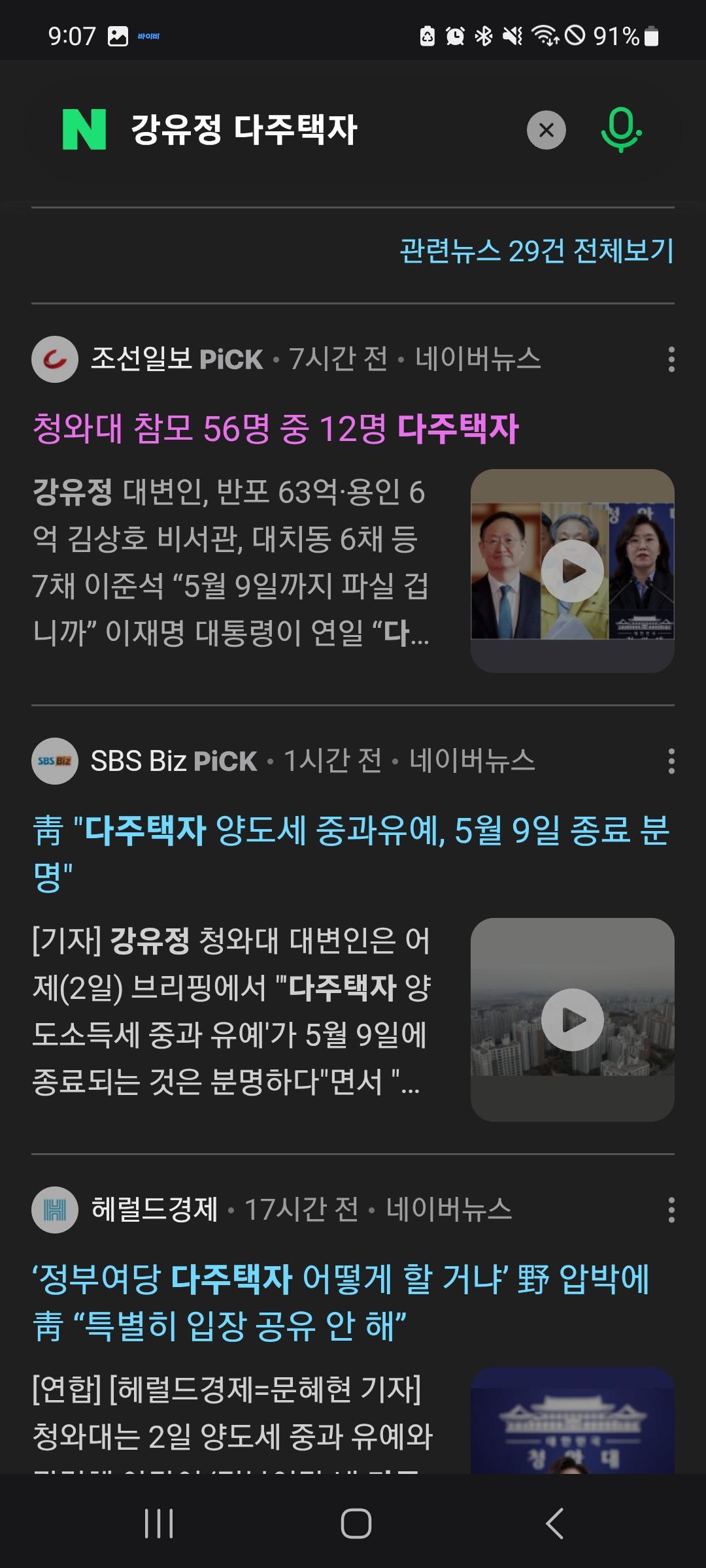Viewport: 706px width, 1568px height.
Task: Play the apartment video thumbnail from SBS Biz
Action: pos(573,1020)
